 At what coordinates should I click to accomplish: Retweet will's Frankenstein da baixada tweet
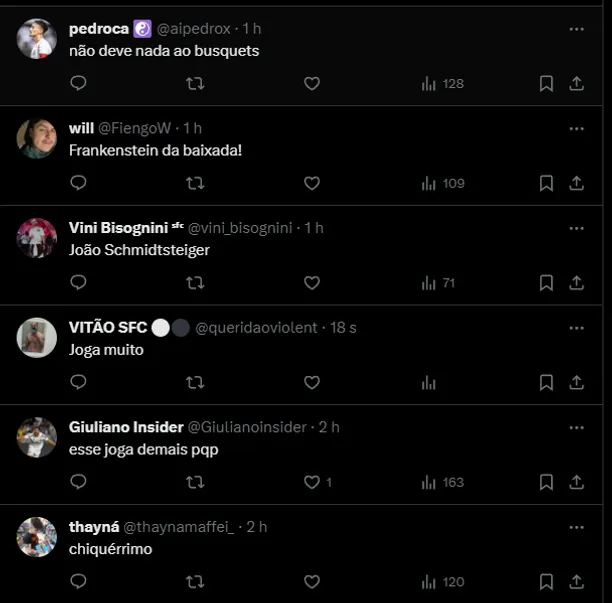195,183
